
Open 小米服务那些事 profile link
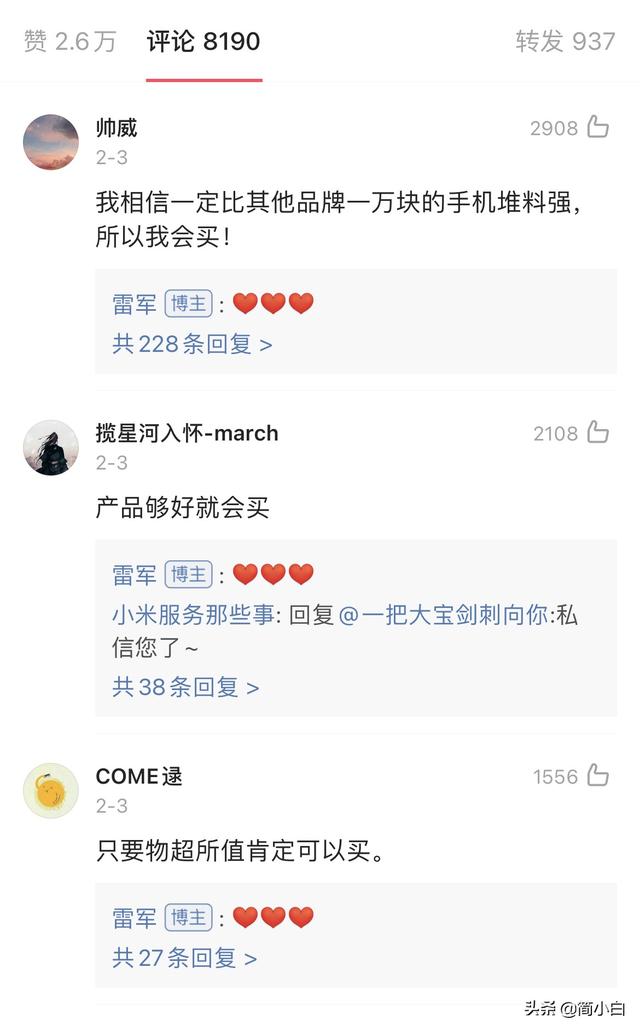[x=192, y=615]
